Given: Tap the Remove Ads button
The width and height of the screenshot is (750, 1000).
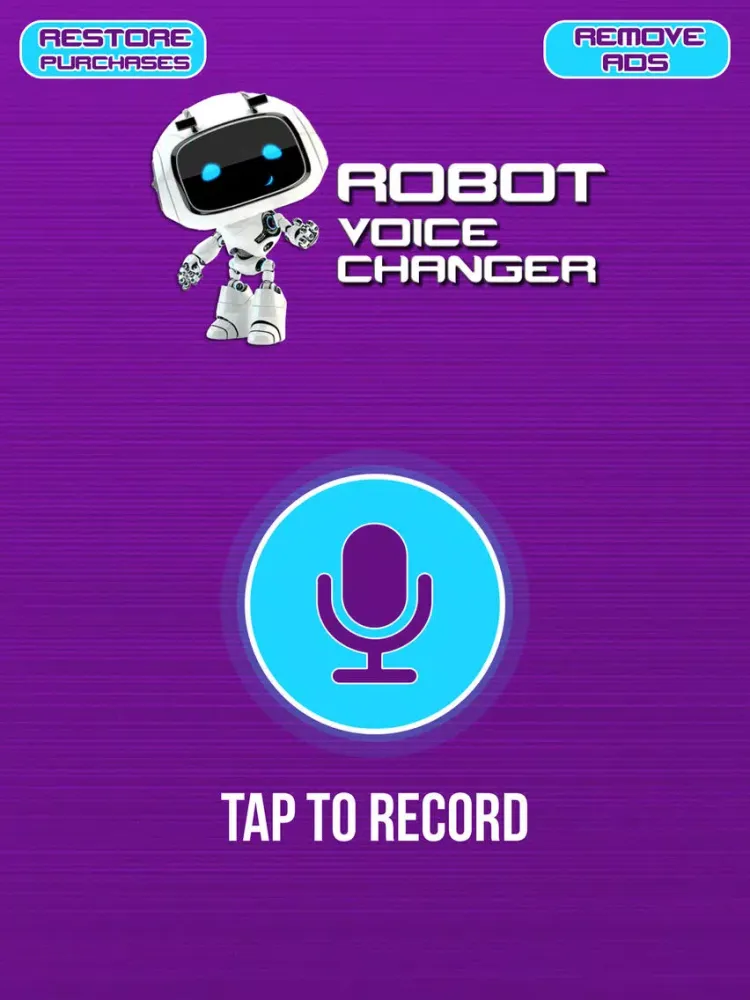Looking at the screenshot, I should point(637,49).
